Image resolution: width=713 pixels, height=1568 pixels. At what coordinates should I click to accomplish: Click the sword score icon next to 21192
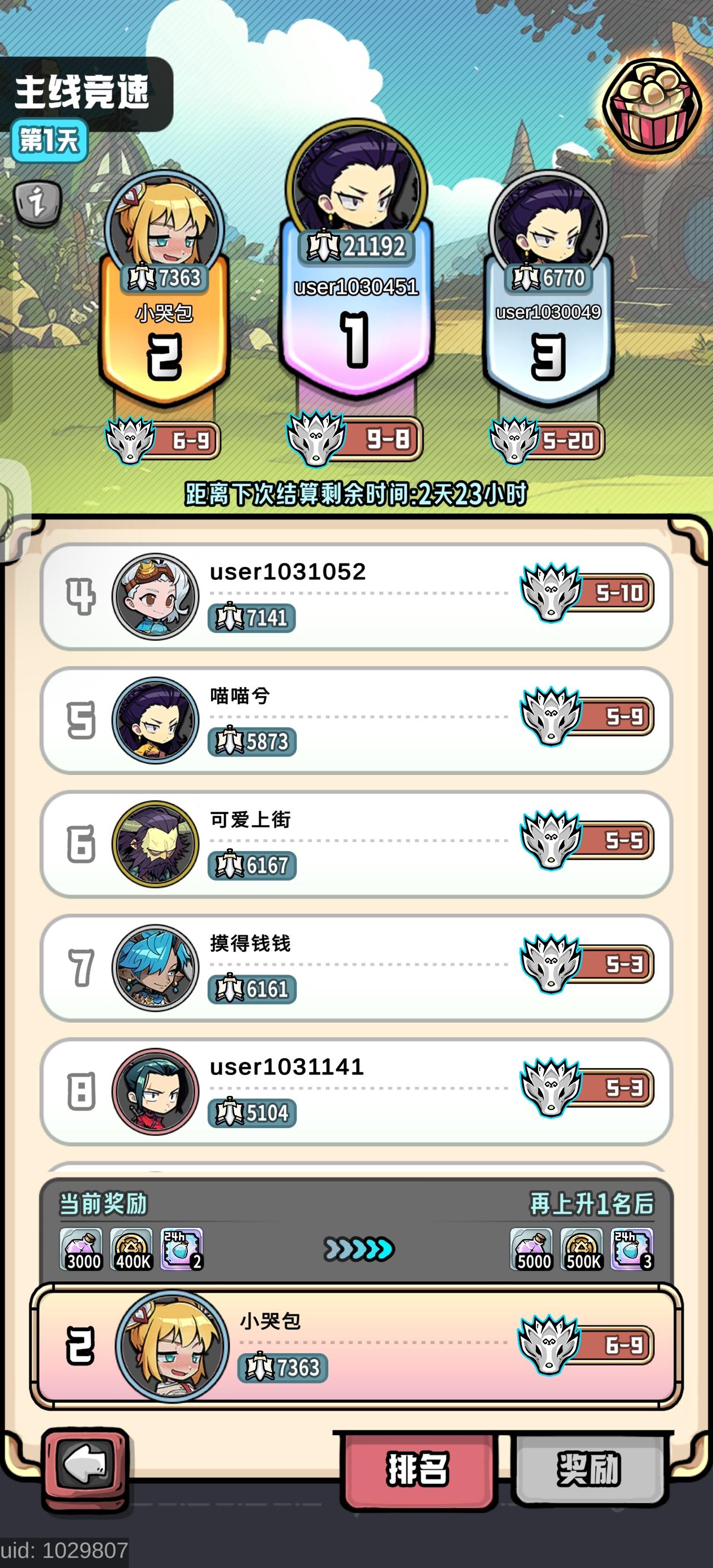[x=323, y=246]
